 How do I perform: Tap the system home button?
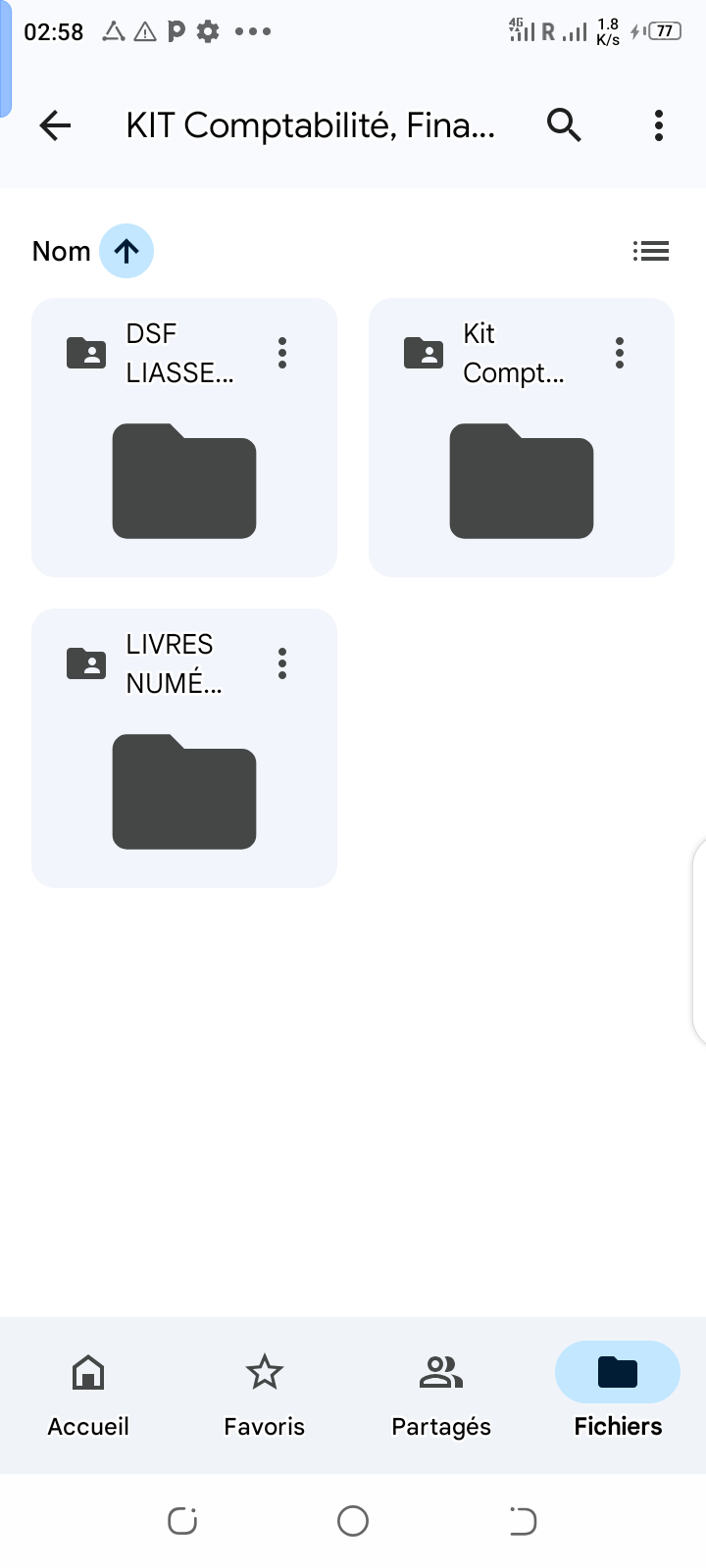click(353, 1521)
